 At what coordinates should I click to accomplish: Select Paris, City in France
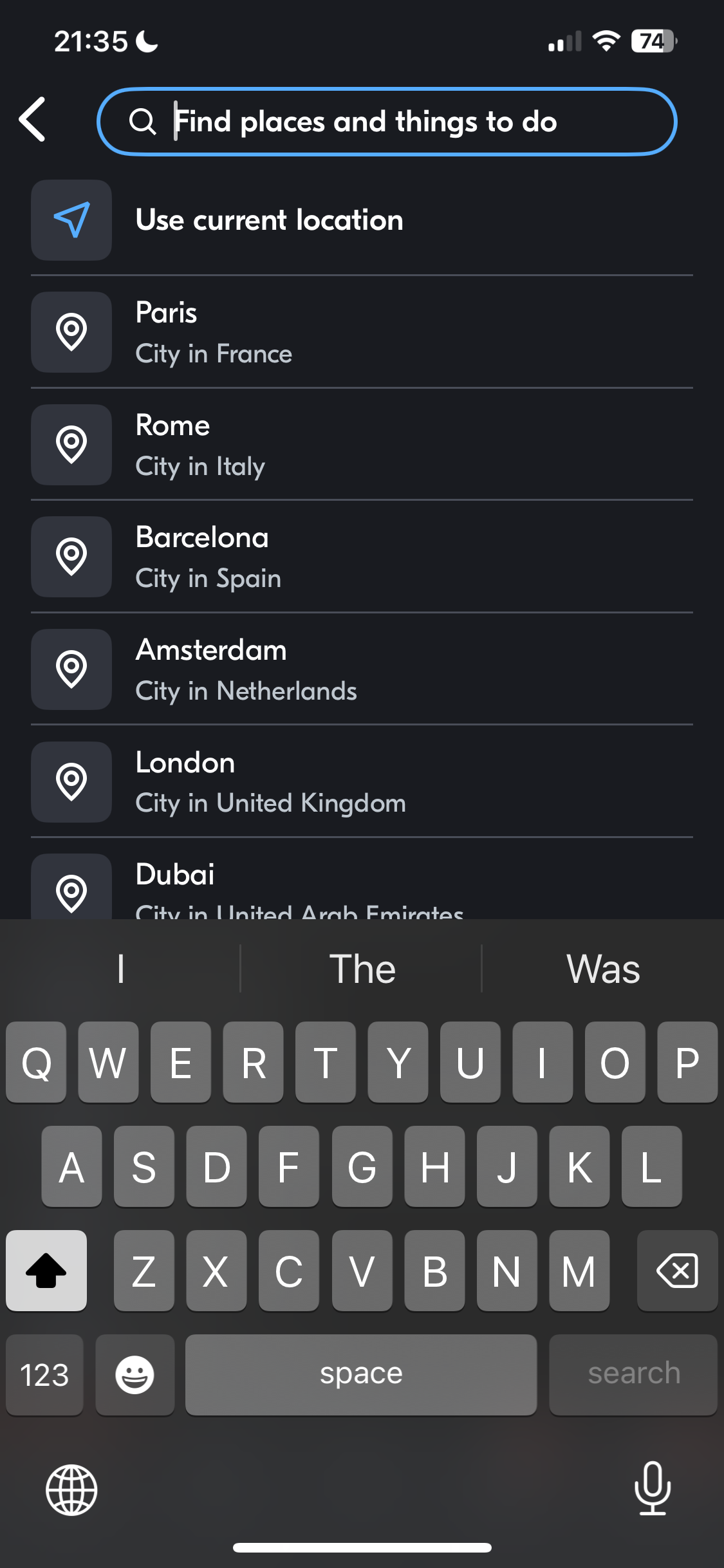(360, 332)
